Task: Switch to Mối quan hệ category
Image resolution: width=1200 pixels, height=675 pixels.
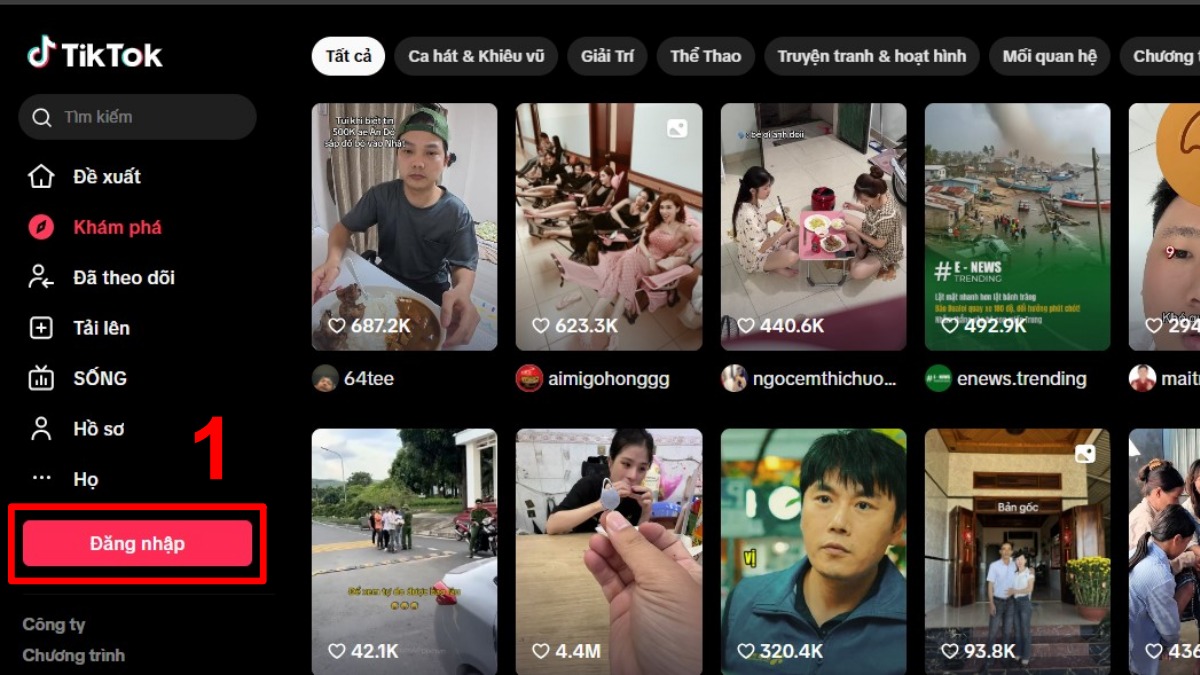Action: pyautogui.click(x=1049, y=56)
